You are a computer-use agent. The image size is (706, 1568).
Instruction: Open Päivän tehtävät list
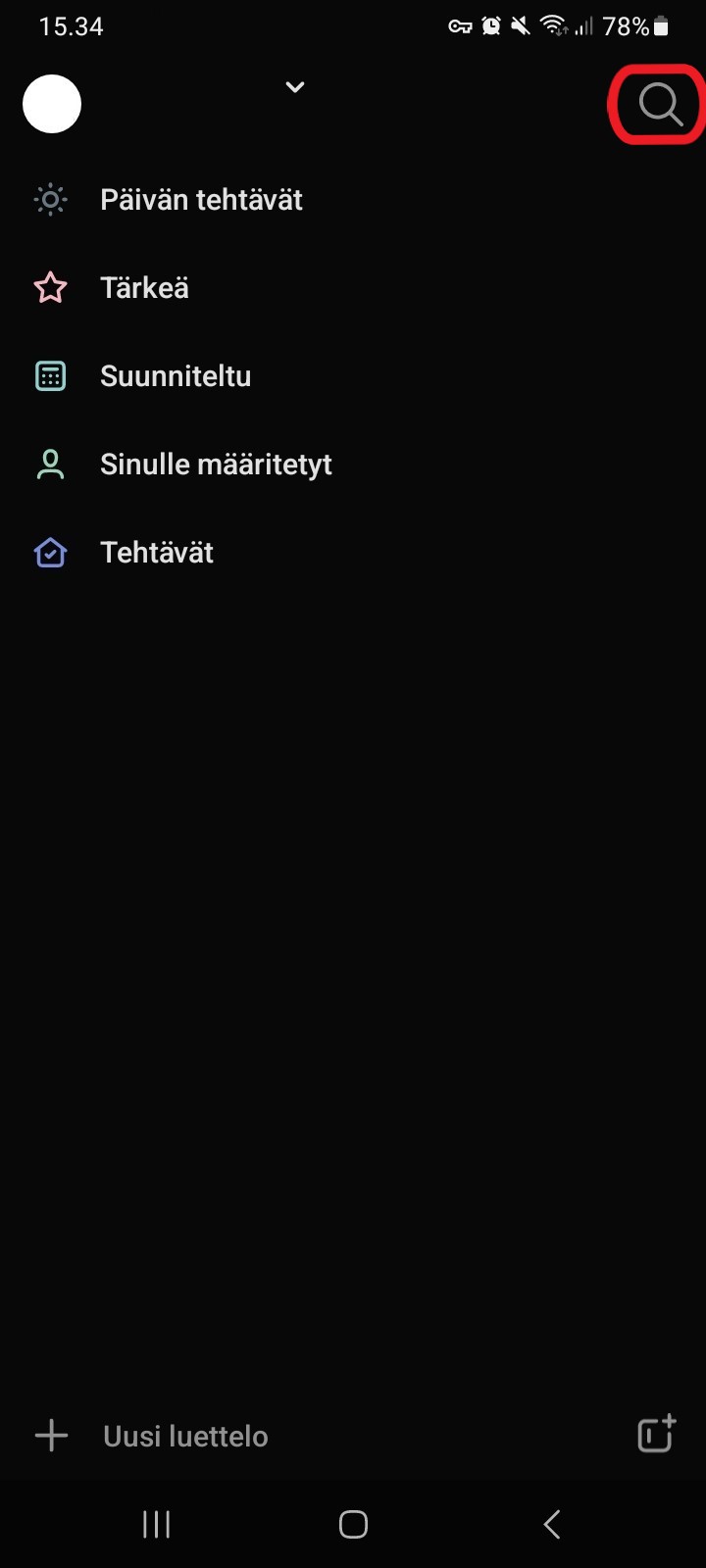tap(353, 200)
